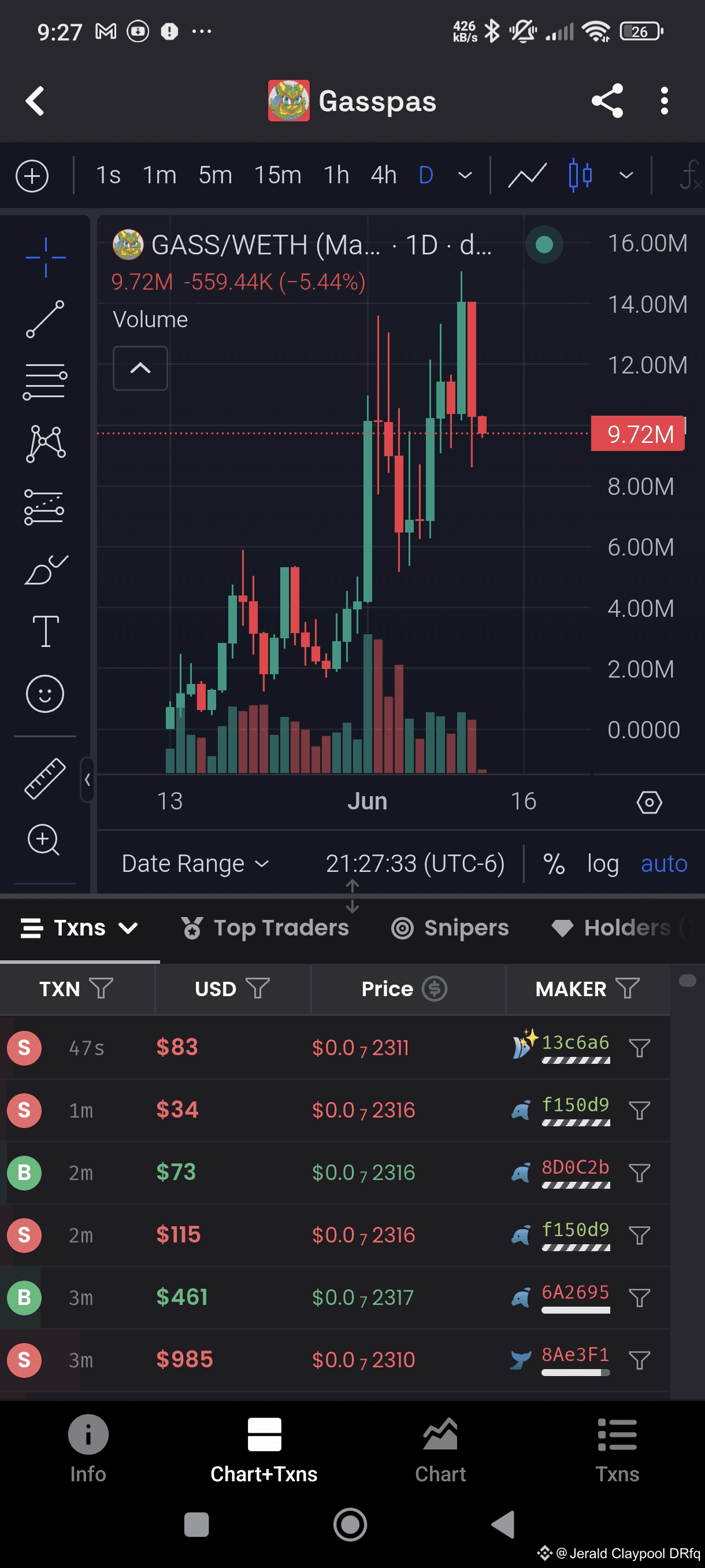Open the three-dot overflow menu
Screen dimensions: 705x1568
(x=664, y=101)
